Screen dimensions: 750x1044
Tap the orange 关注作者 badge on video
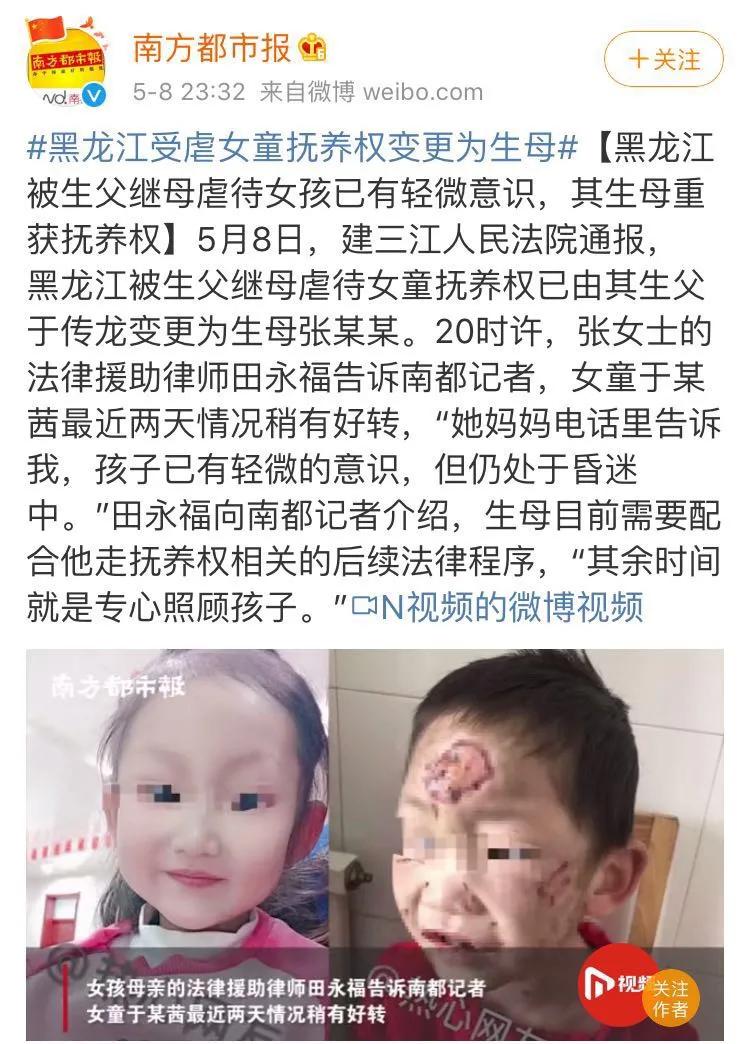click(x=671, y=997)
